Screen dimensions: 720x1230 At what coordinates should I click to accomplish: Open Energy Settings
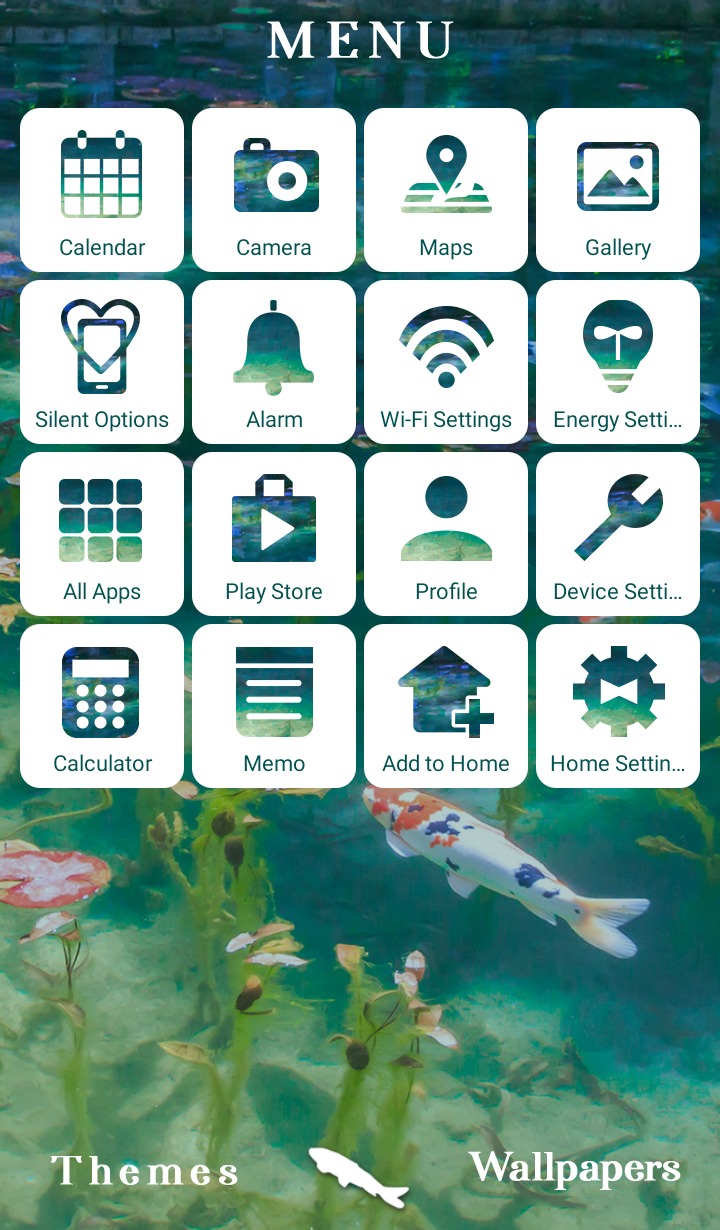(618, 362)
